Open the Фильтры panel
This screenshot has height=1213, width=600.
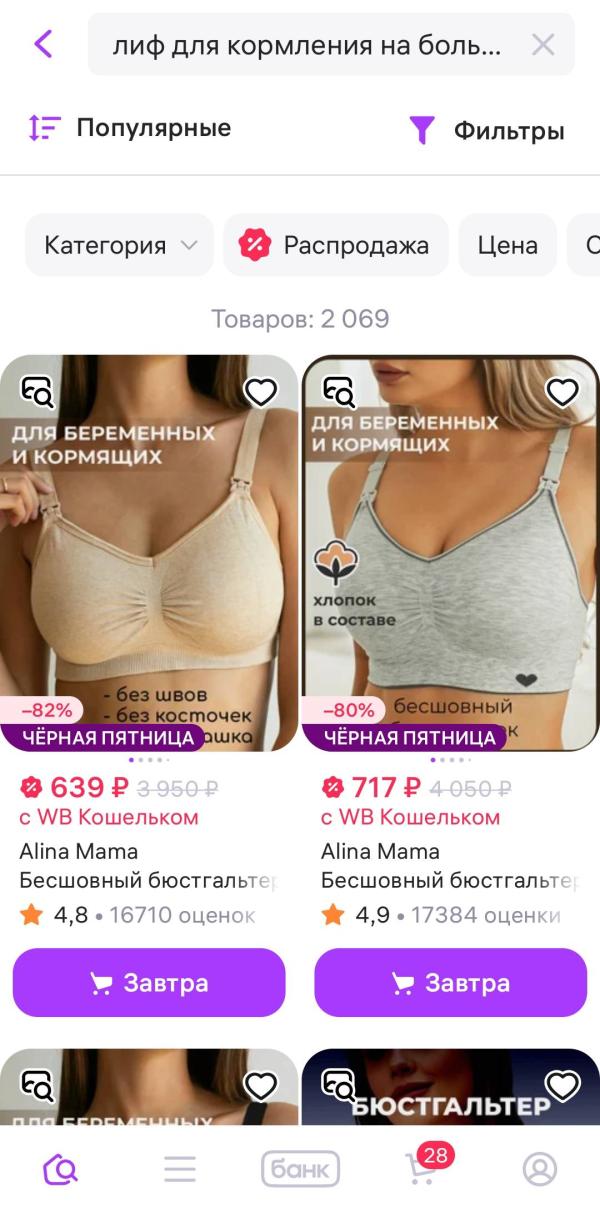coord(487,130)
